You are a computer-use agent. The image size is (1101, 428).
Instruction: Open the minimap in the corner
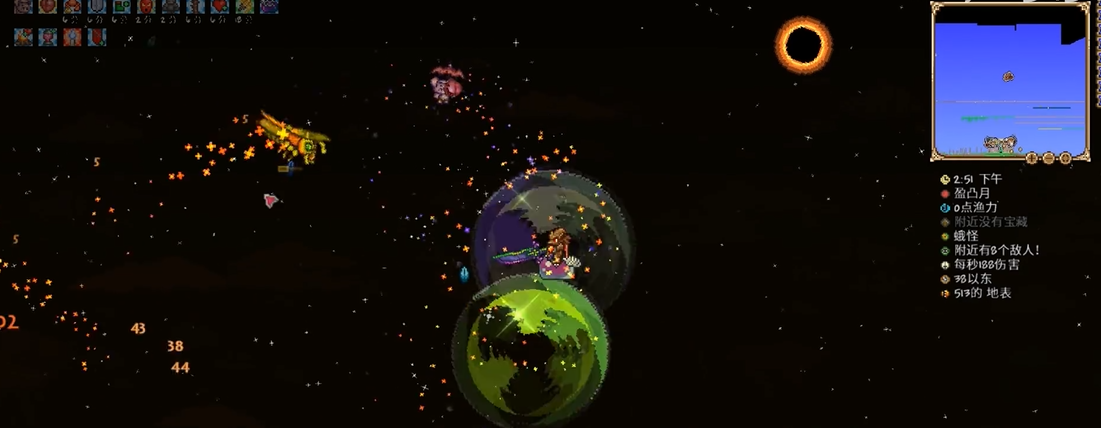coord(1010,80)
